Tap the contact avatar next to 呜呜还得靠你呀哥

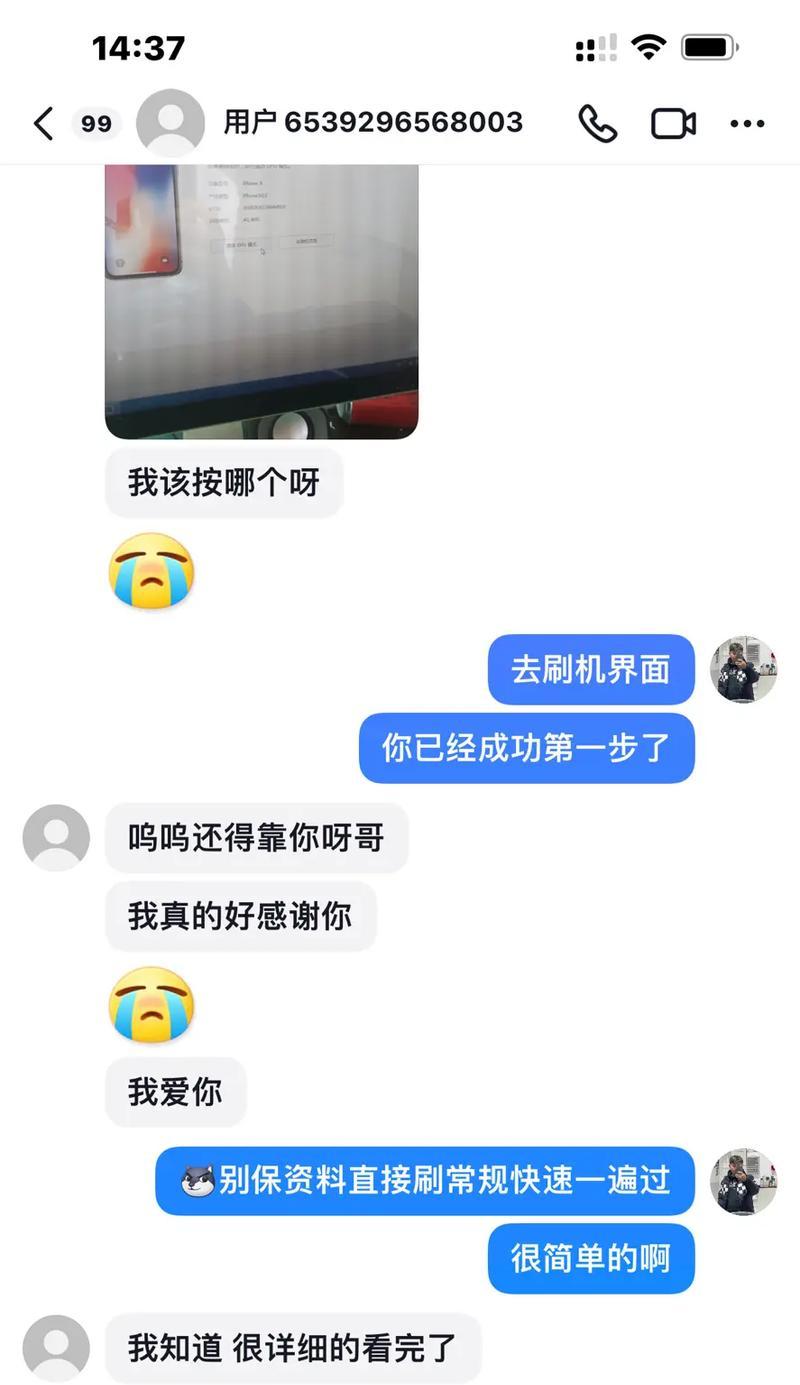(56, 837)
